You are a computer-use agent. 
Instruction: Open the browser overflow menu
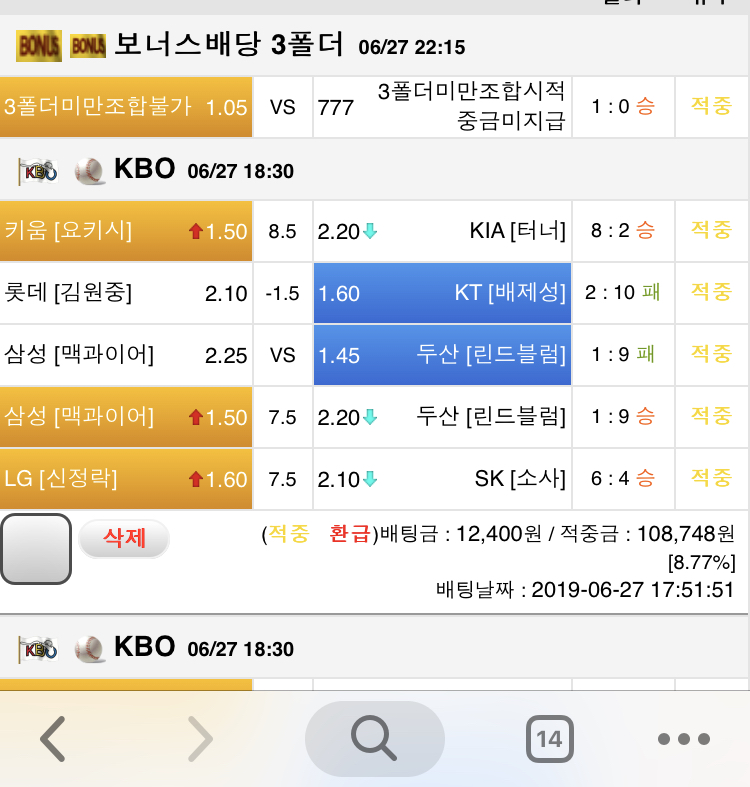(683, 740)
